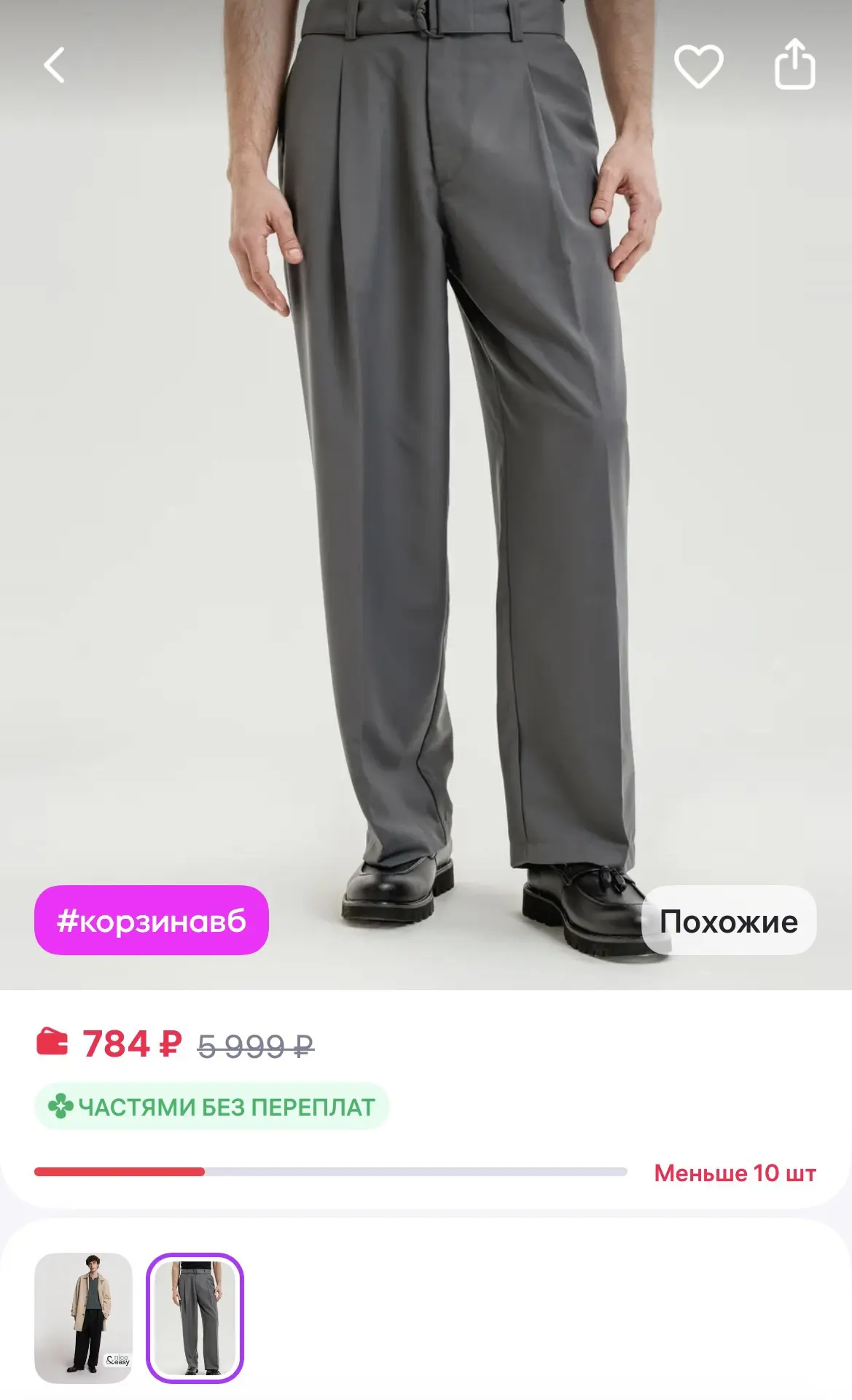The image size is (852, 1400).
Task: Tap ЧАСТЯМИ БЕЗ ПЕРЕПЛАТ installment badge
Action: point(212,1107)
